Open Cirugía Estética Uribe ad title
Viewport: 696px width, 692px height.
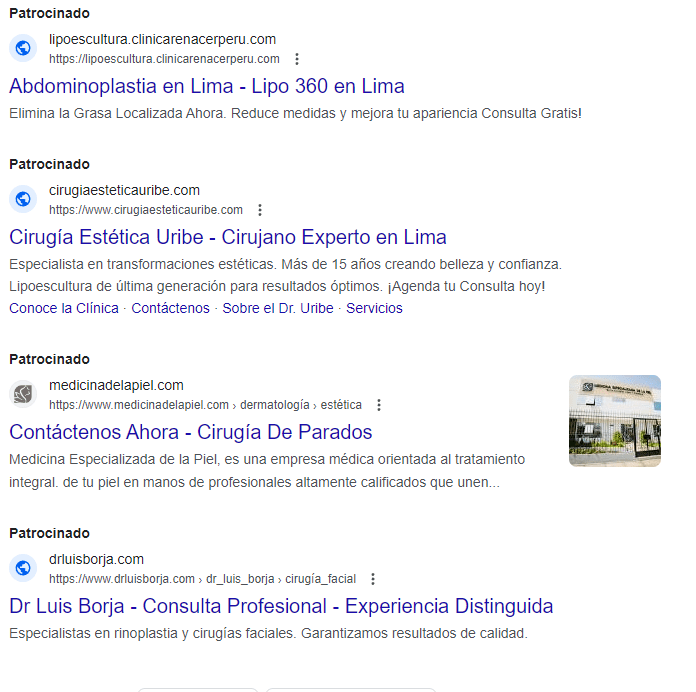coord(227,237)
